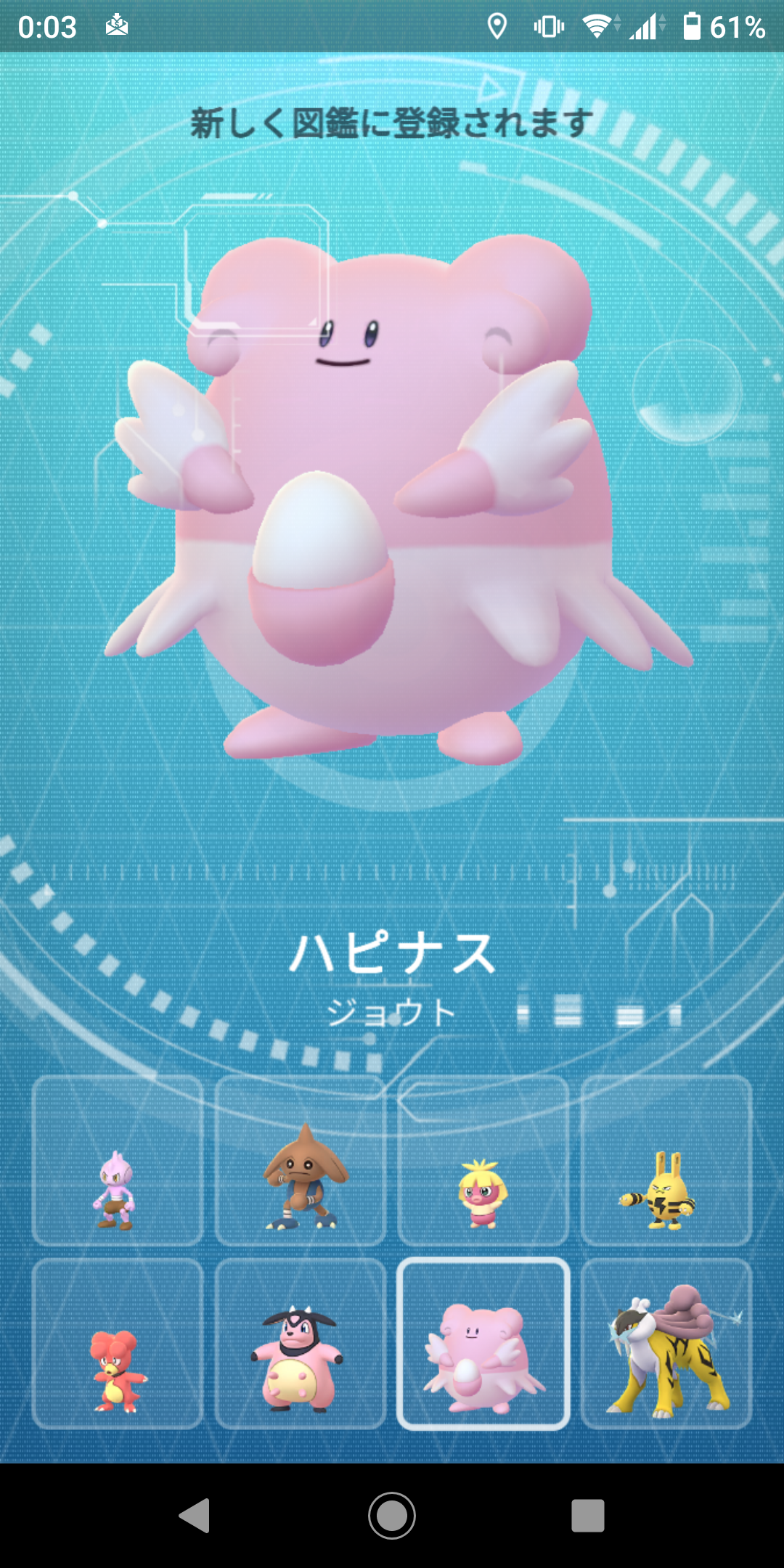Image resolution: width=784 pixels, height=1568 pixels.
Task: Select the Raikou tile
Action: tap(666, 1344)
